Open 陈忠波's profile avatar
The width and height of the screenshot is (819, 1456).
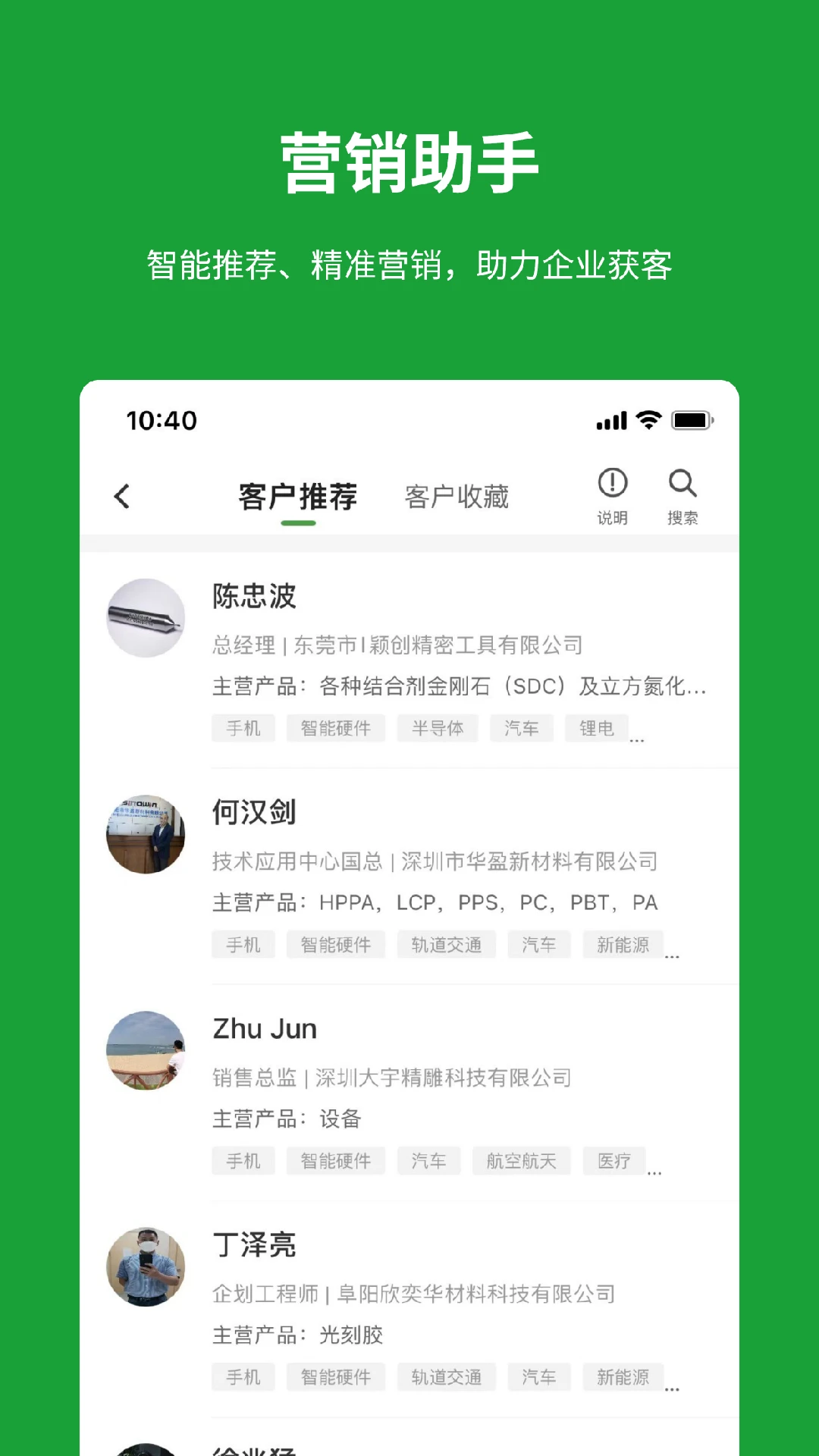pos(146,618)
